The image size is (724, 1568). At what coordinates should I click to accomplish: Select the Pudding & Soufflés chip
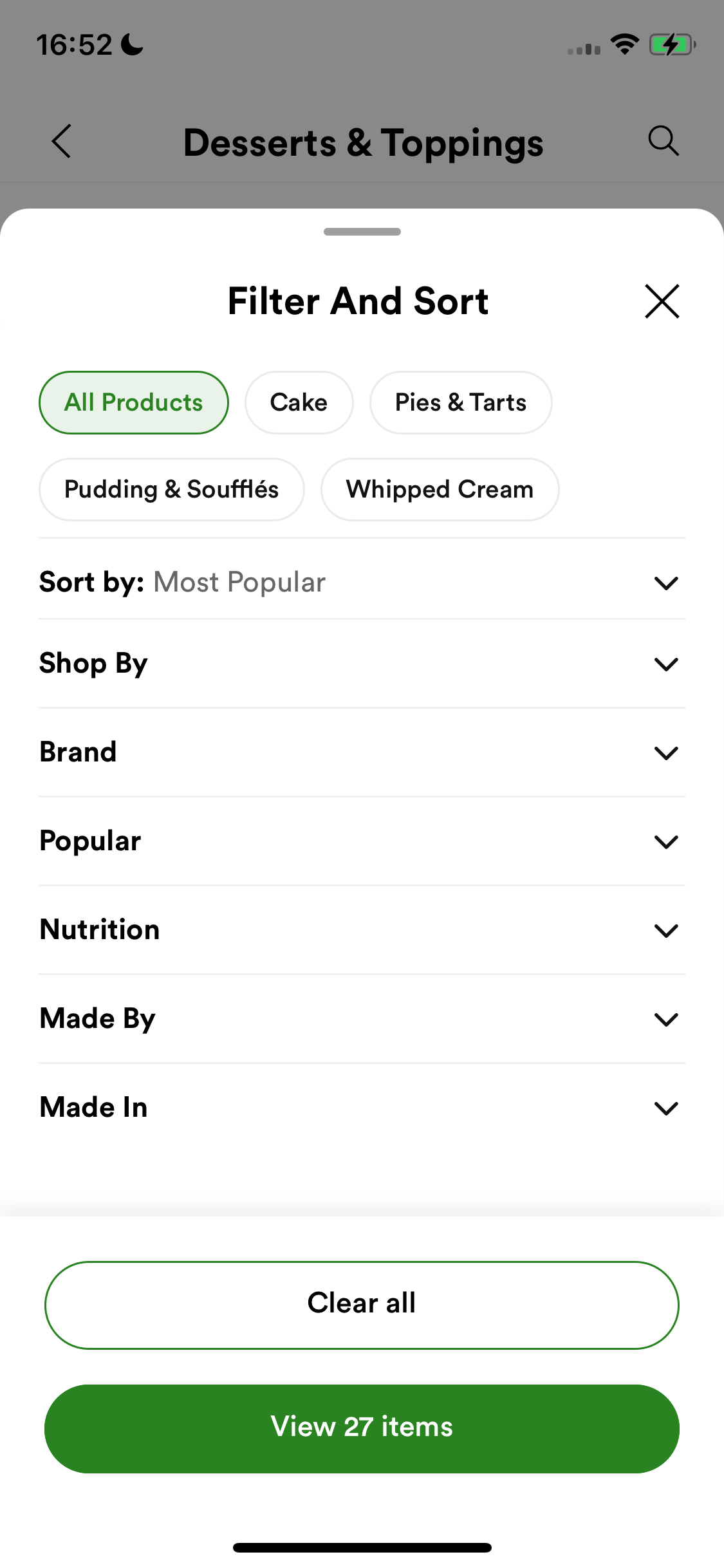[171, 489]
